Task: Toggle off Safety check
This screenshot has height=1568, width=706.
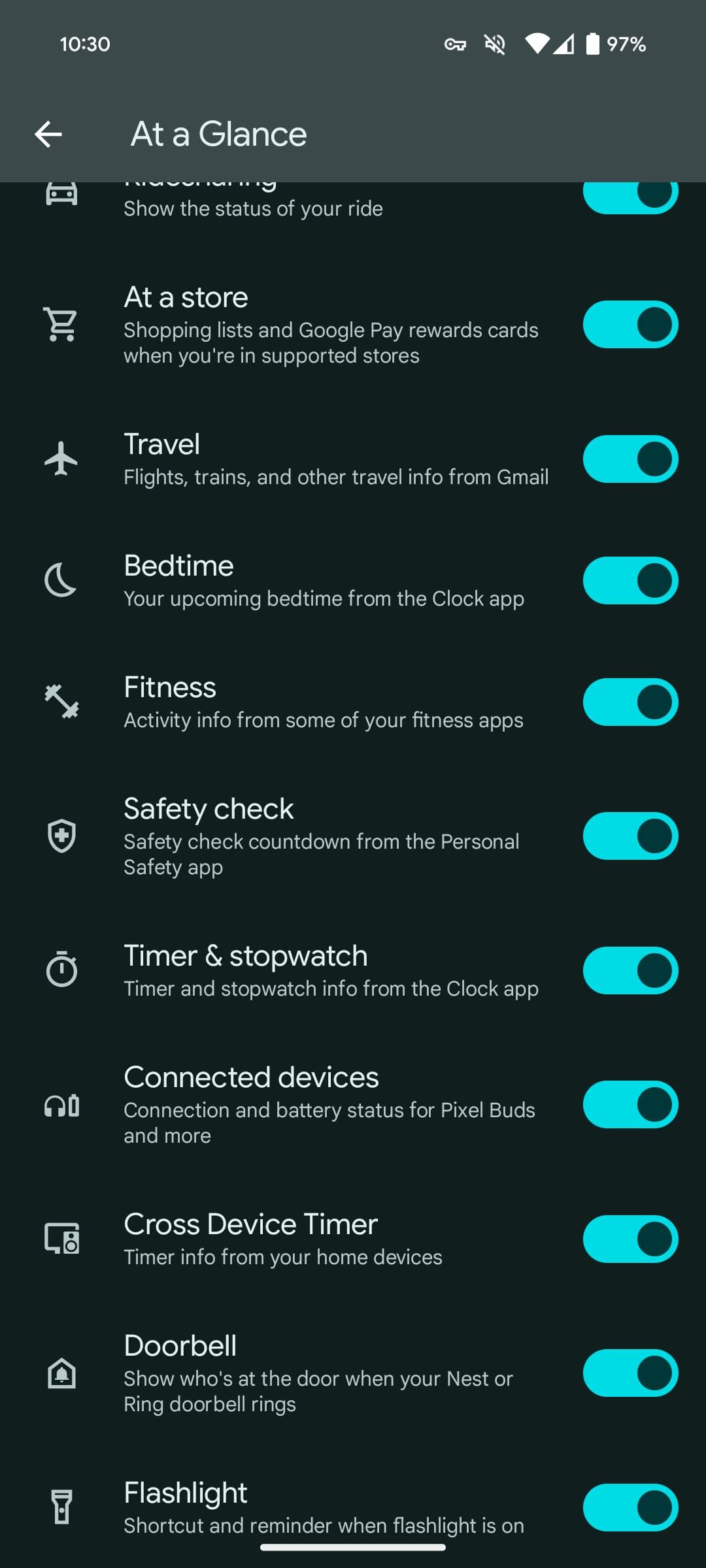Action: [630, 836]
